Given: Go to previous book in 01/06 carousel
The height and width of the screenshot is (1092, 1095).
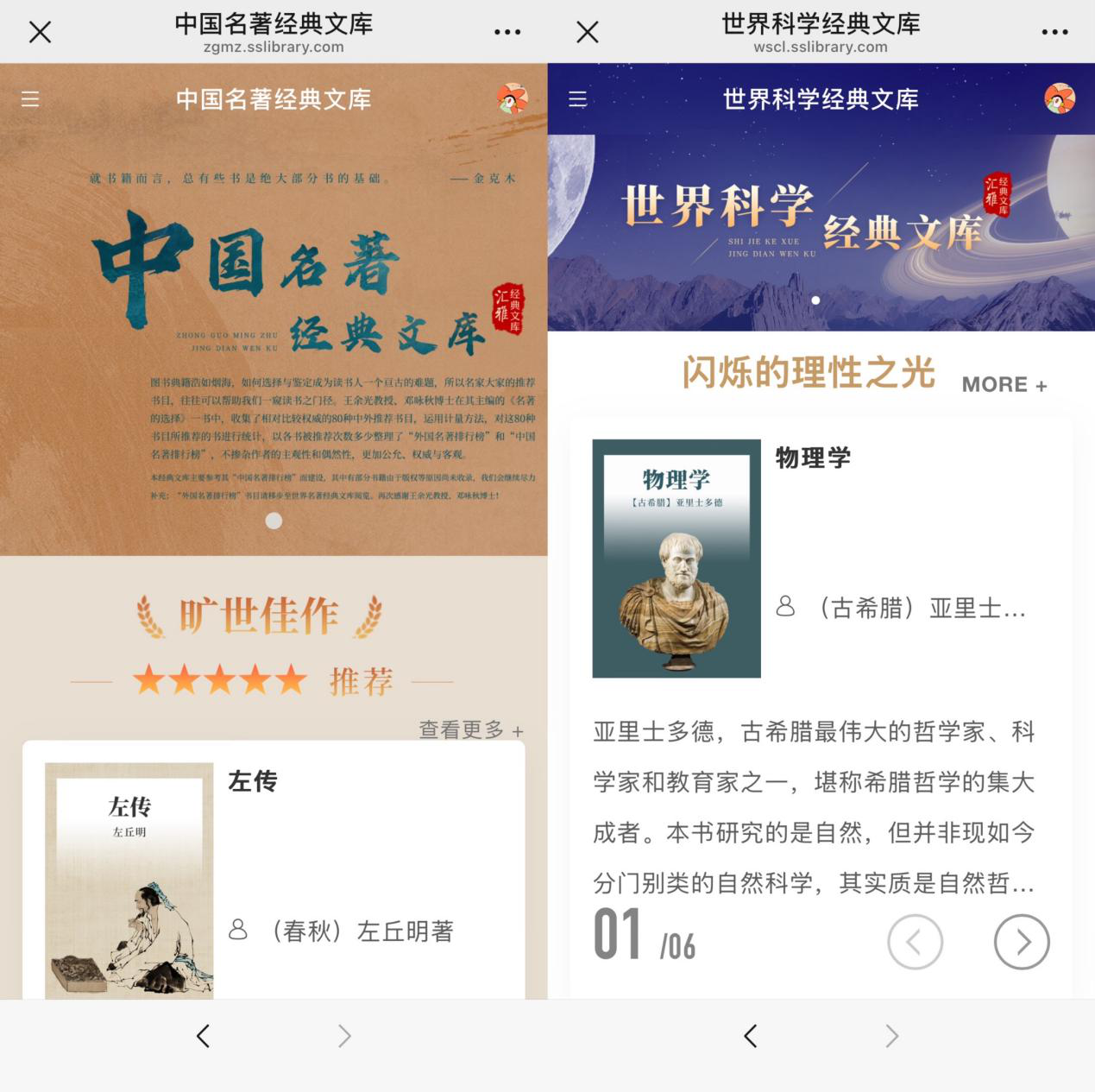Looking at the screenshot, I should pyautogui.click(x=915, y=942).
